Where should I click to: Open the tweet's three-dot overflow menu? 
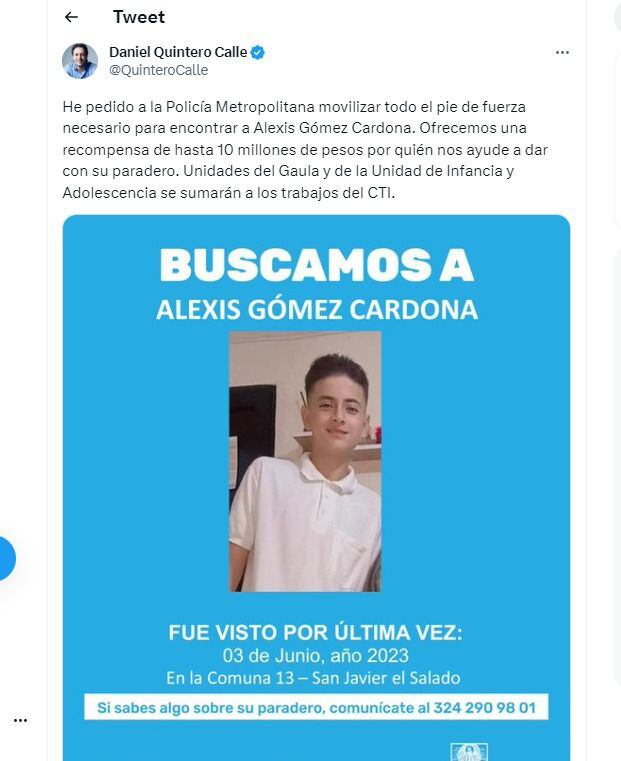(562, 52)
